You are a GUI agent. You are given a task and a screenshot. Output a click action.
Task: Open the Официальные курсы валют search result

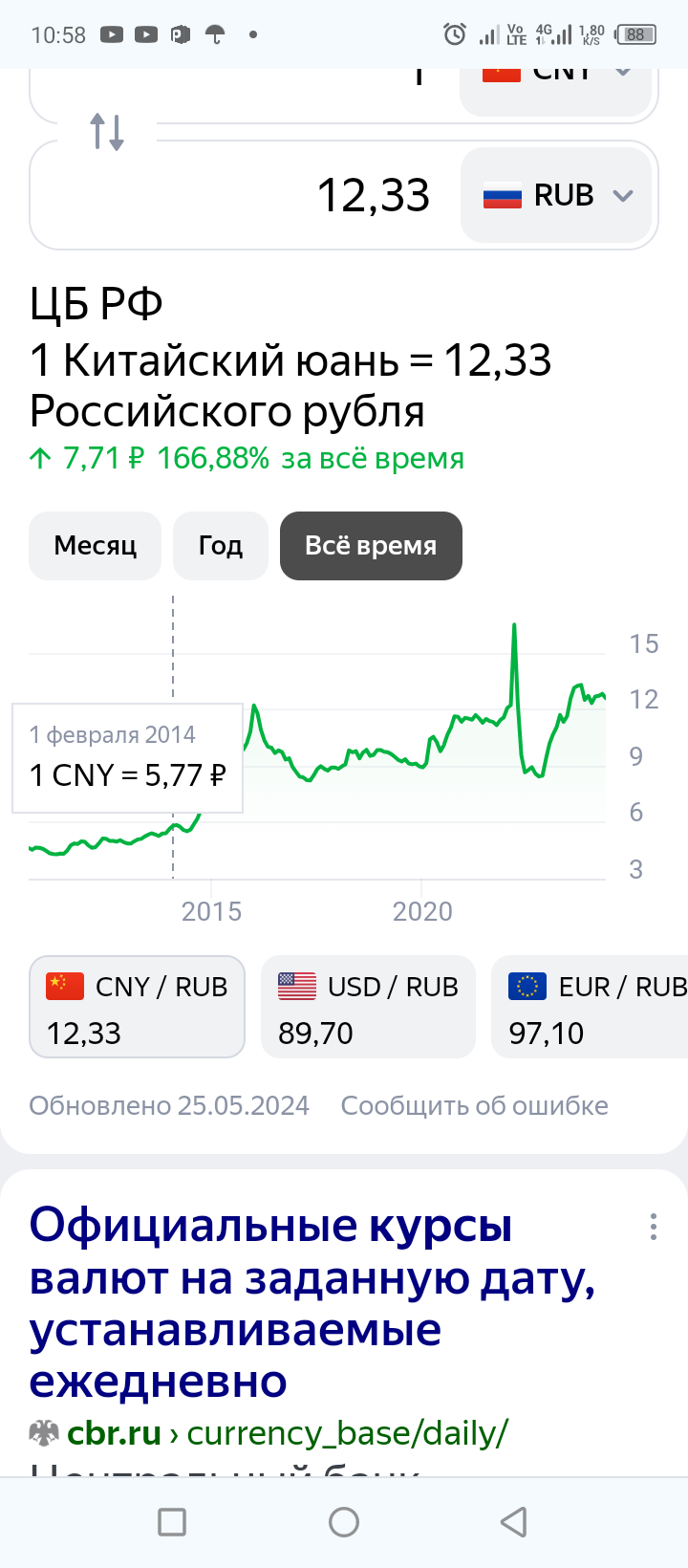click(x=312, y=1303)
